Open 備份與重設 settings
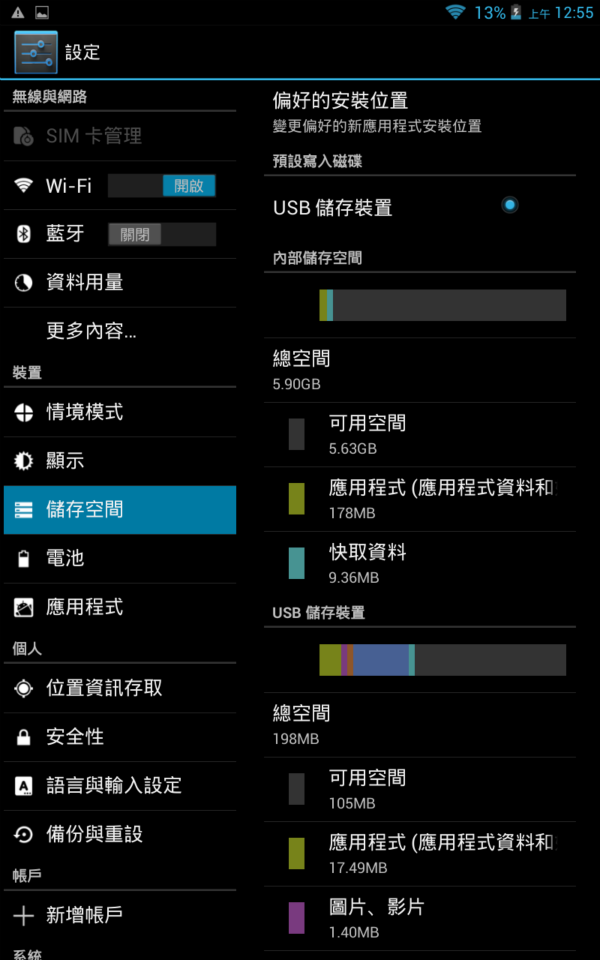This screenshot has width=600, height=960. [x=120, y=834]
